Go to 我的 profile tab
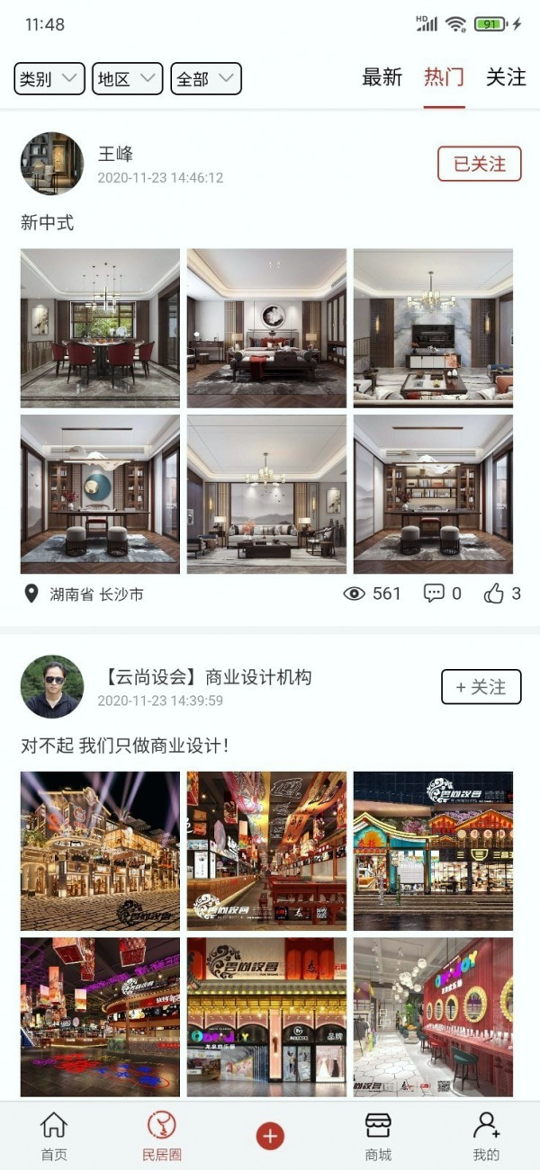 pos(486,1136)
